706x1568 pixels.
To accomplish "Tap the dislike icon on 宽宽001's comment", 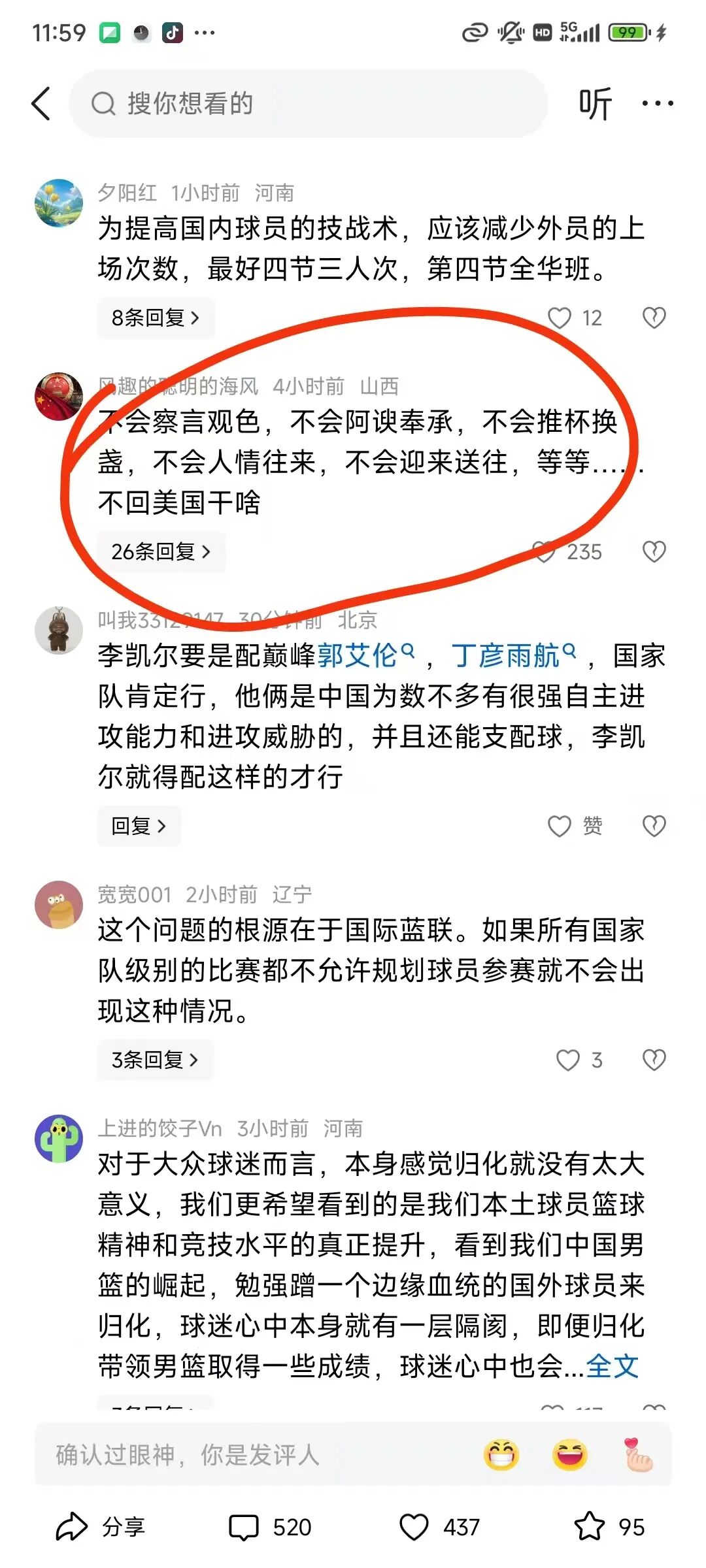I will click(653, 1060).
